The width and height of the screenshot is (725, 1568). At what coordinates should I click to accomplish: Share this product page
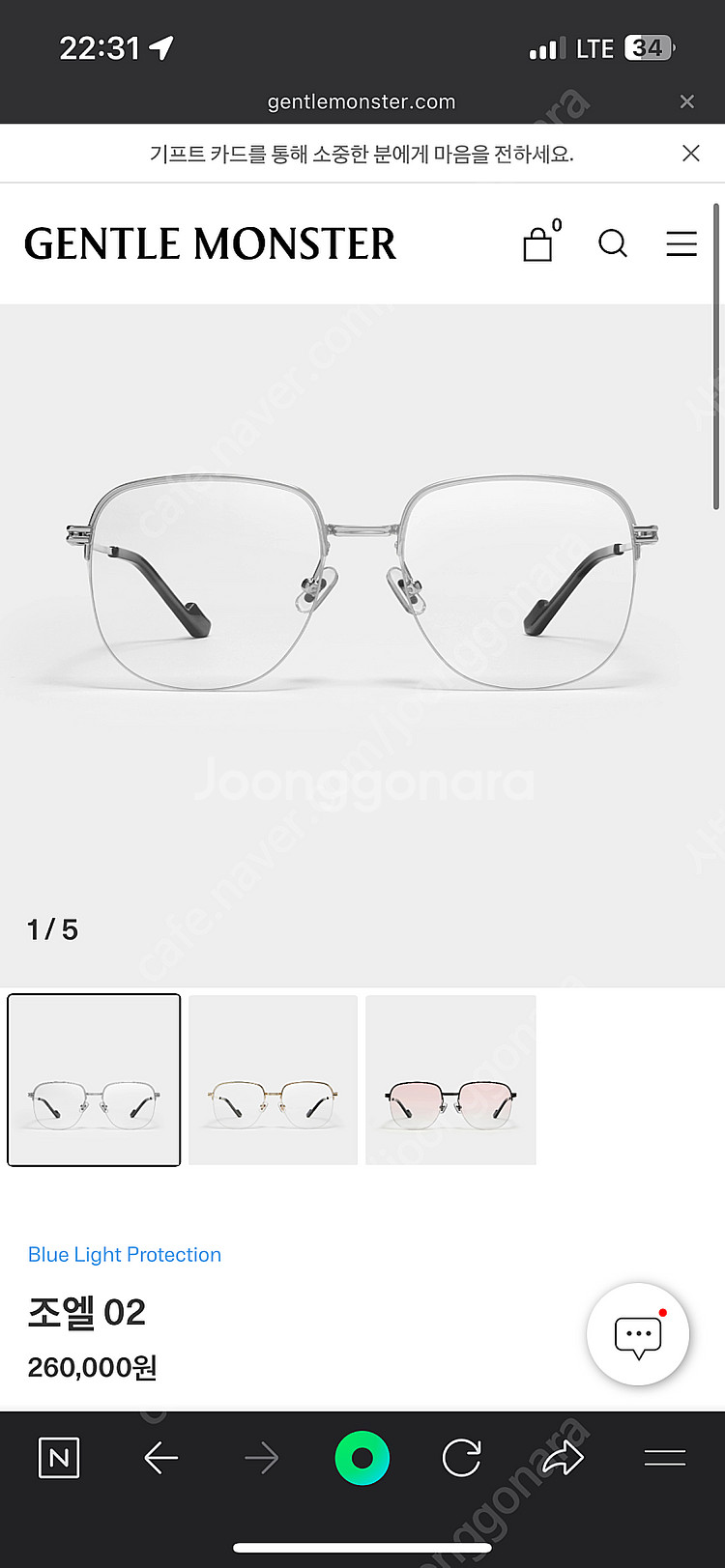[563, 1458]
